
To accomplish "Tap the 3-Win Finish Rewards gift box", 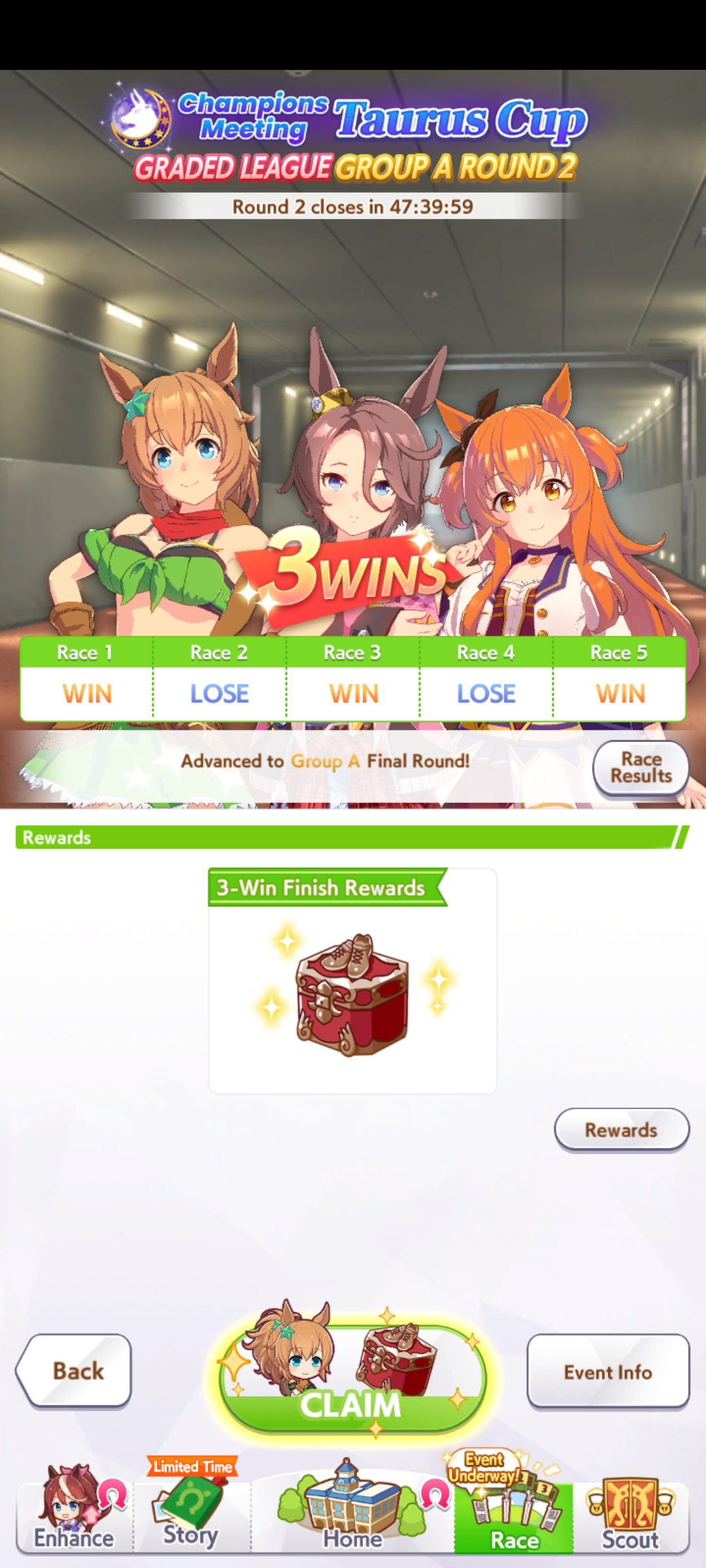I will coord(352,994).
